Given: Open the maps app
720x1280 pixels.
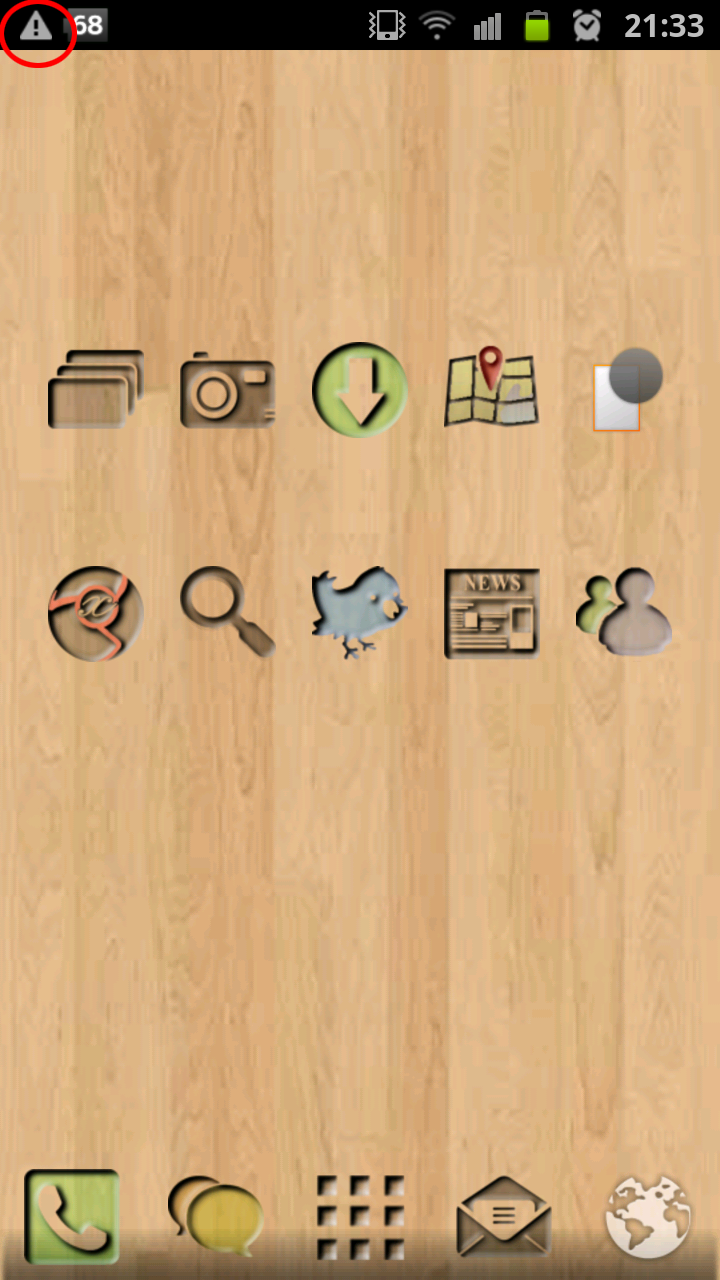Looking at the screenshot, I should tap(491, 387).
